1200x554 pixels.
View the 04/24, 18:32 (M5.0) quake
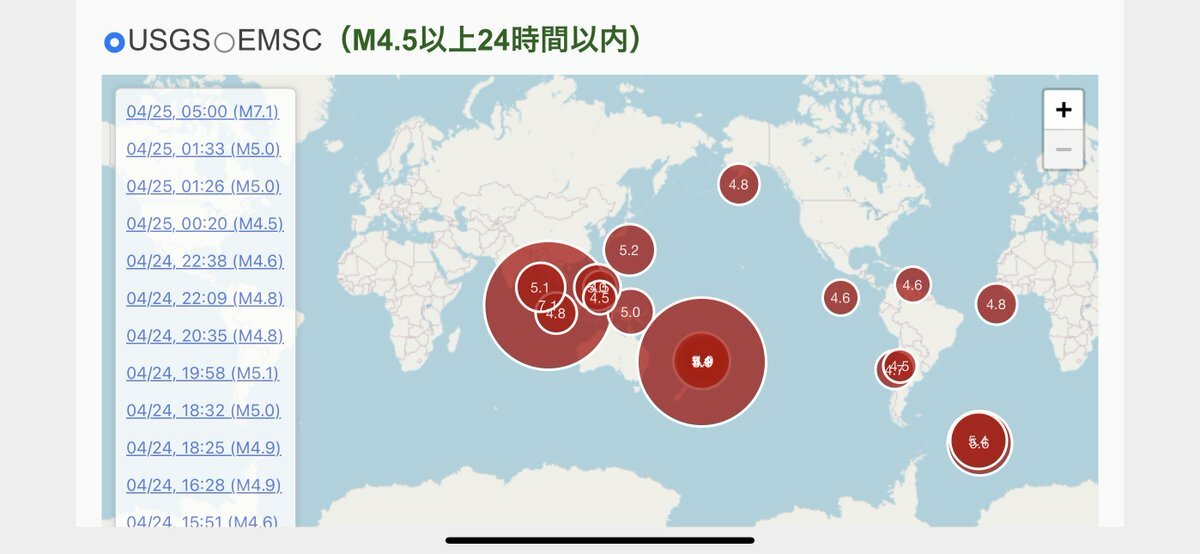click(203, 410)
